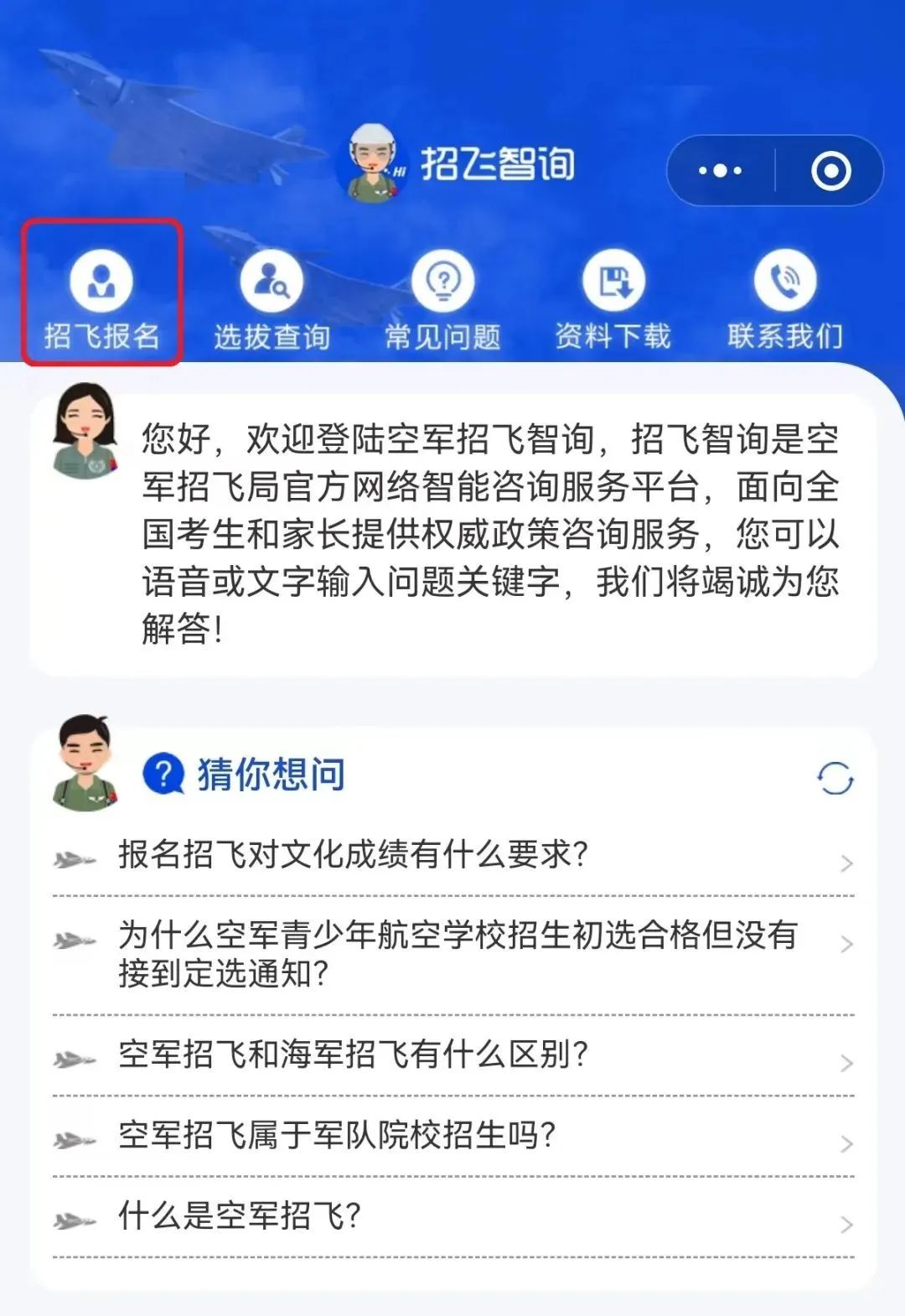Open question 空军招飞和海军招飞有什么区别
The image size is (905, 1316).
[x=452, y=1054]
